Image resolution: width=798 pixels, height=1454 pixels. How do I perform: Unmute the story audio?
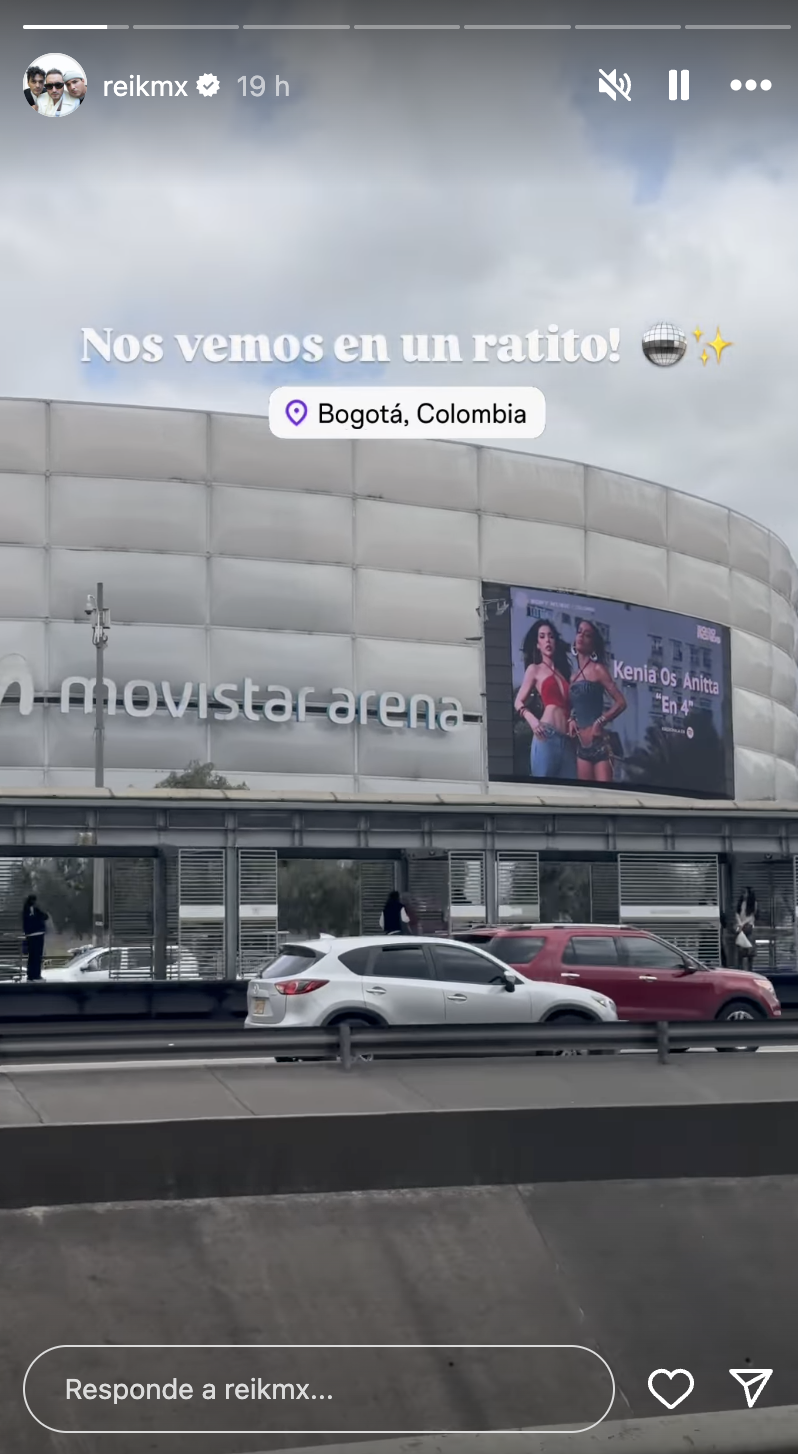pos(615,86)
